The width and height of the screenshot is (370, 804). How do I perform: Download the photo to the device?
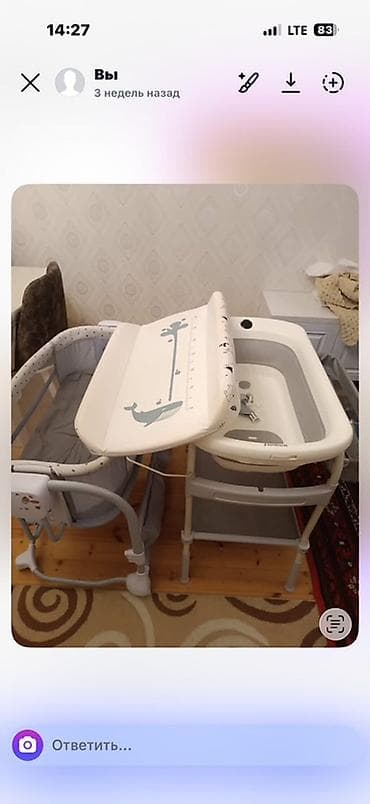click(291, 83)
